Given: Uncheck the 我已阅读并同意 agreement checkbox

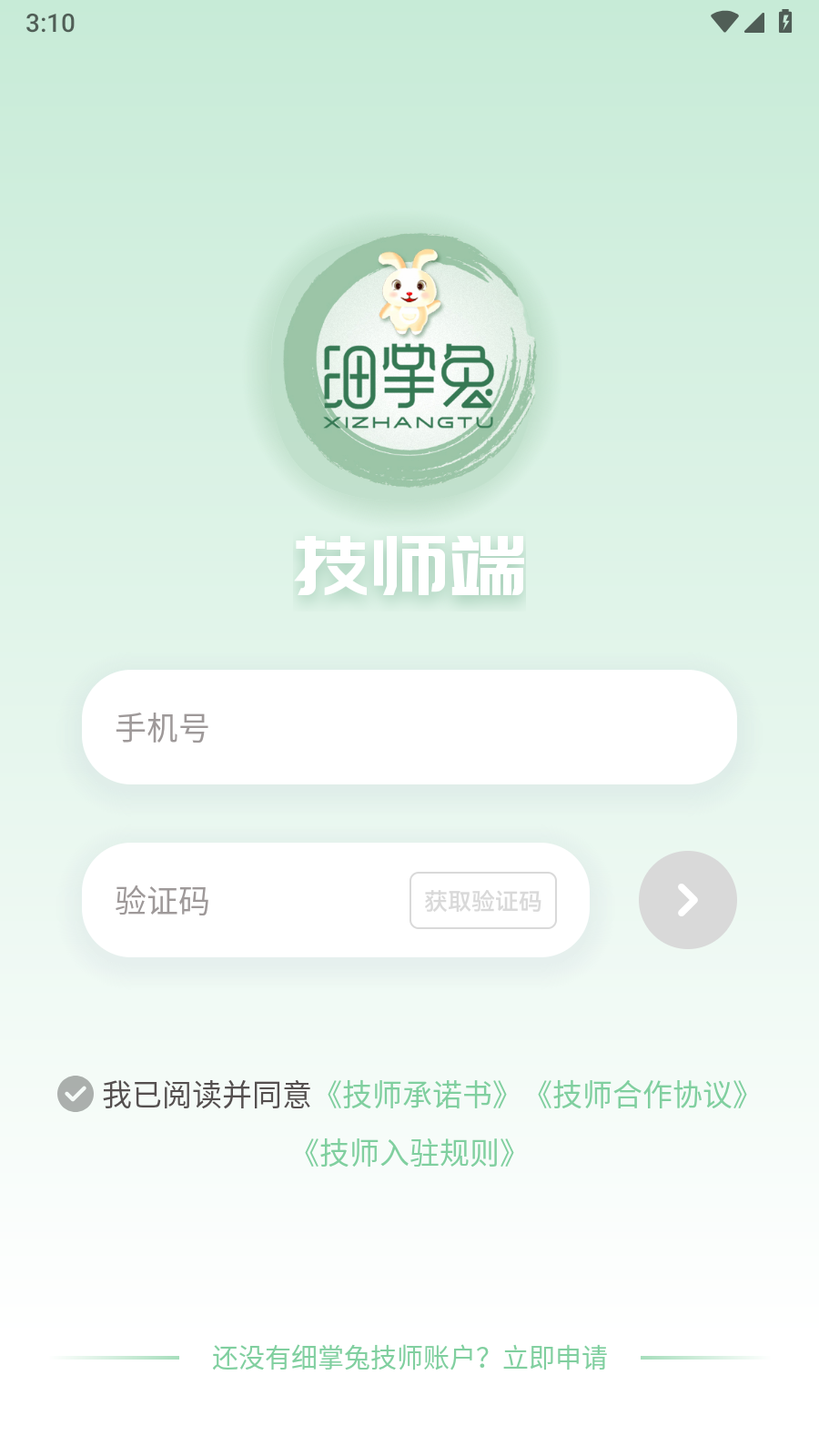Looking at the screenshot, I should 76,1094.
